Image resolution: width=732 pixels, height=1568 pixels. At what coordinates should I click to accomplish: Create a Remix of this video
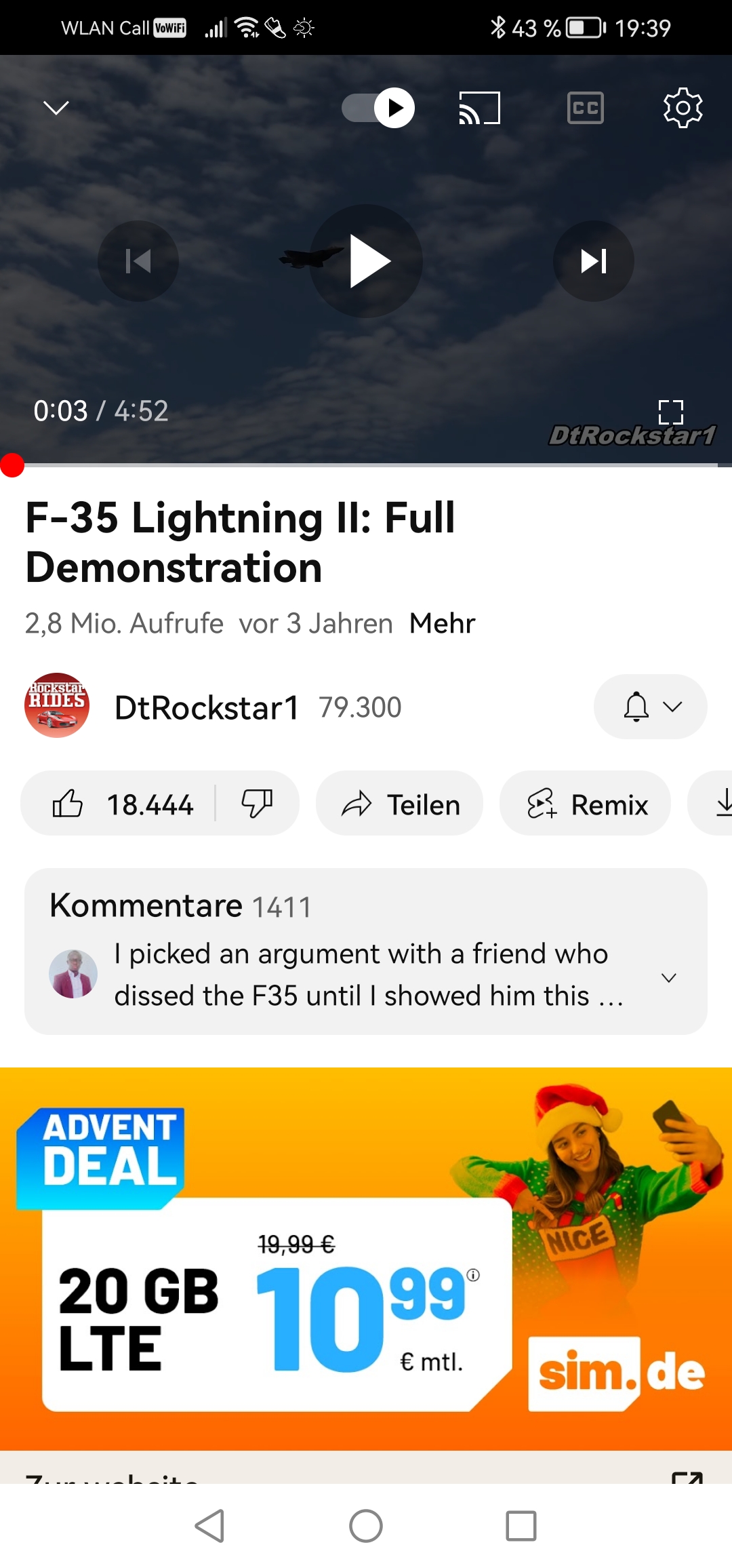(586, 804)
